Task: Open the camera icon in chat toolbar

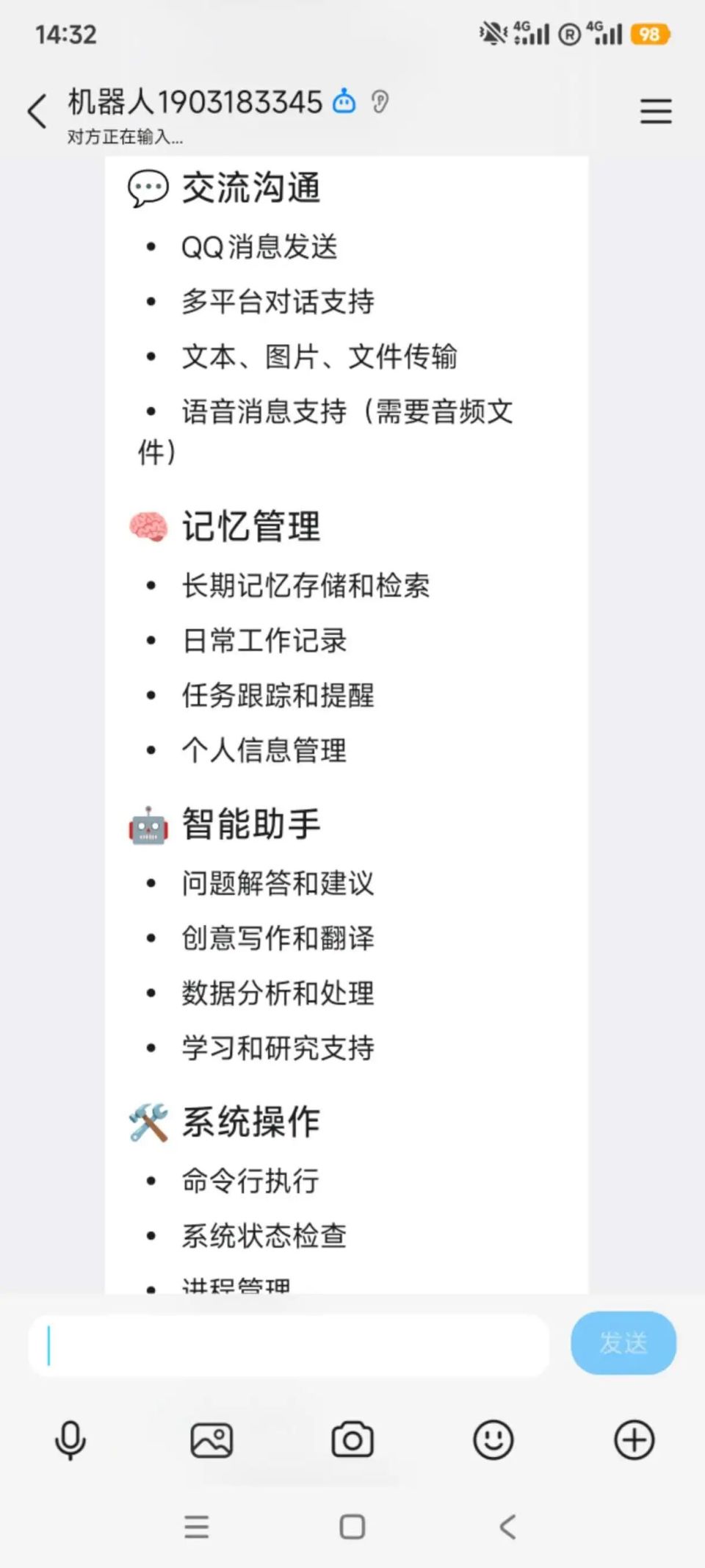Action: click(x=352, y=1440)
